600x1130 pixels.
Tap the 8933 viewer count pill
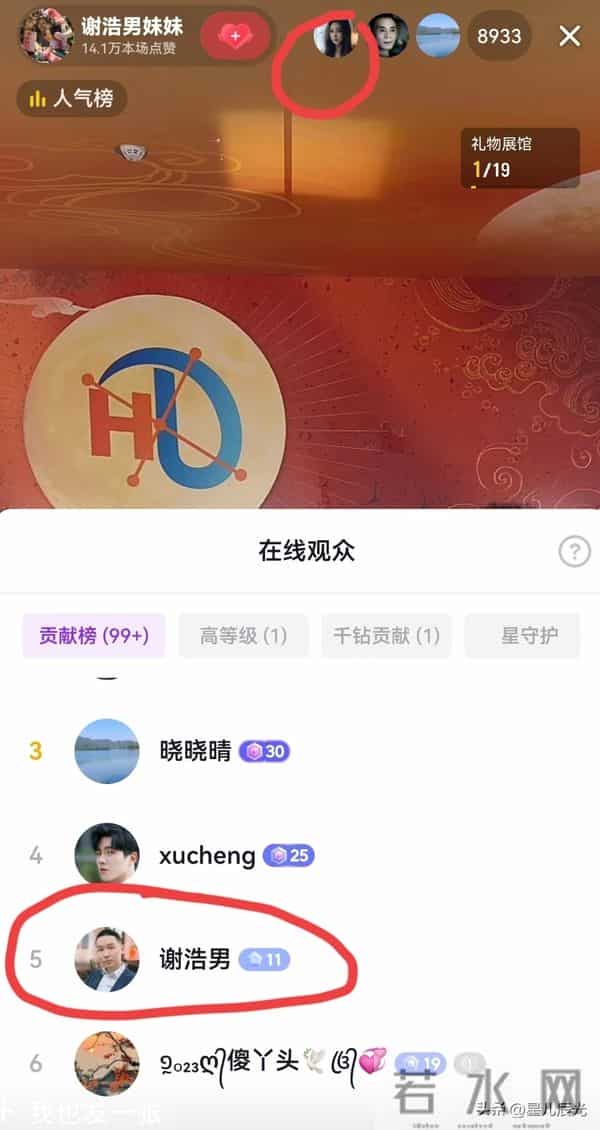pos(499,37)
